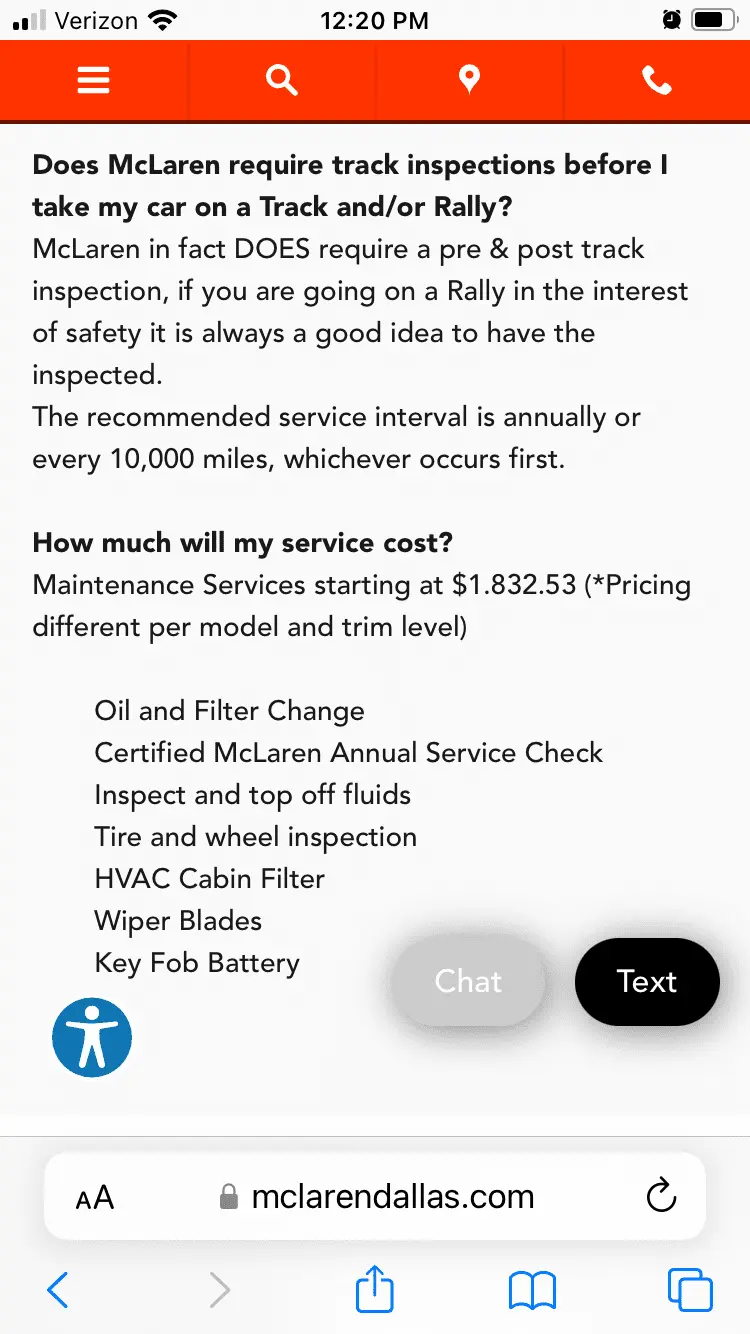The height and width of the screenshot is (1334, 750).
Task: Tap the search magnifier icon
Action: click(x=282, y=81)
